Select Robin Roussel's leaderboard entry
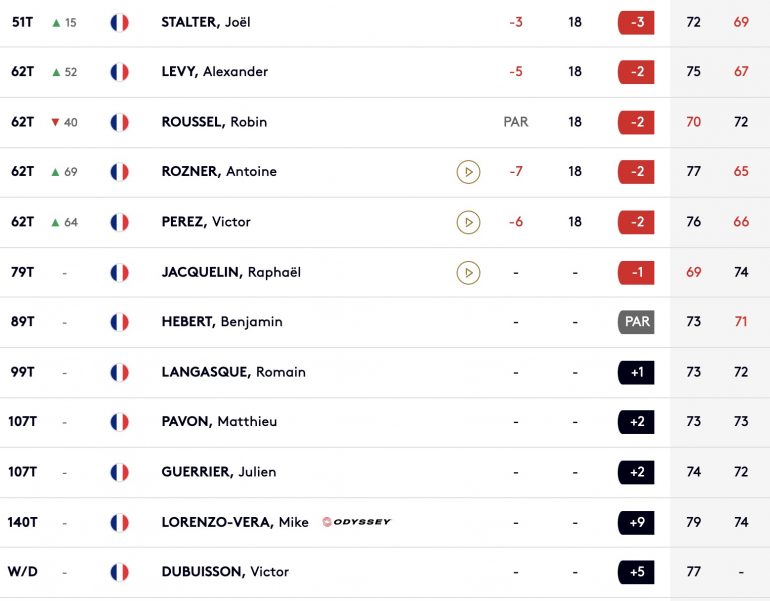This screenshot has height=601, width=770. [214, 122]
